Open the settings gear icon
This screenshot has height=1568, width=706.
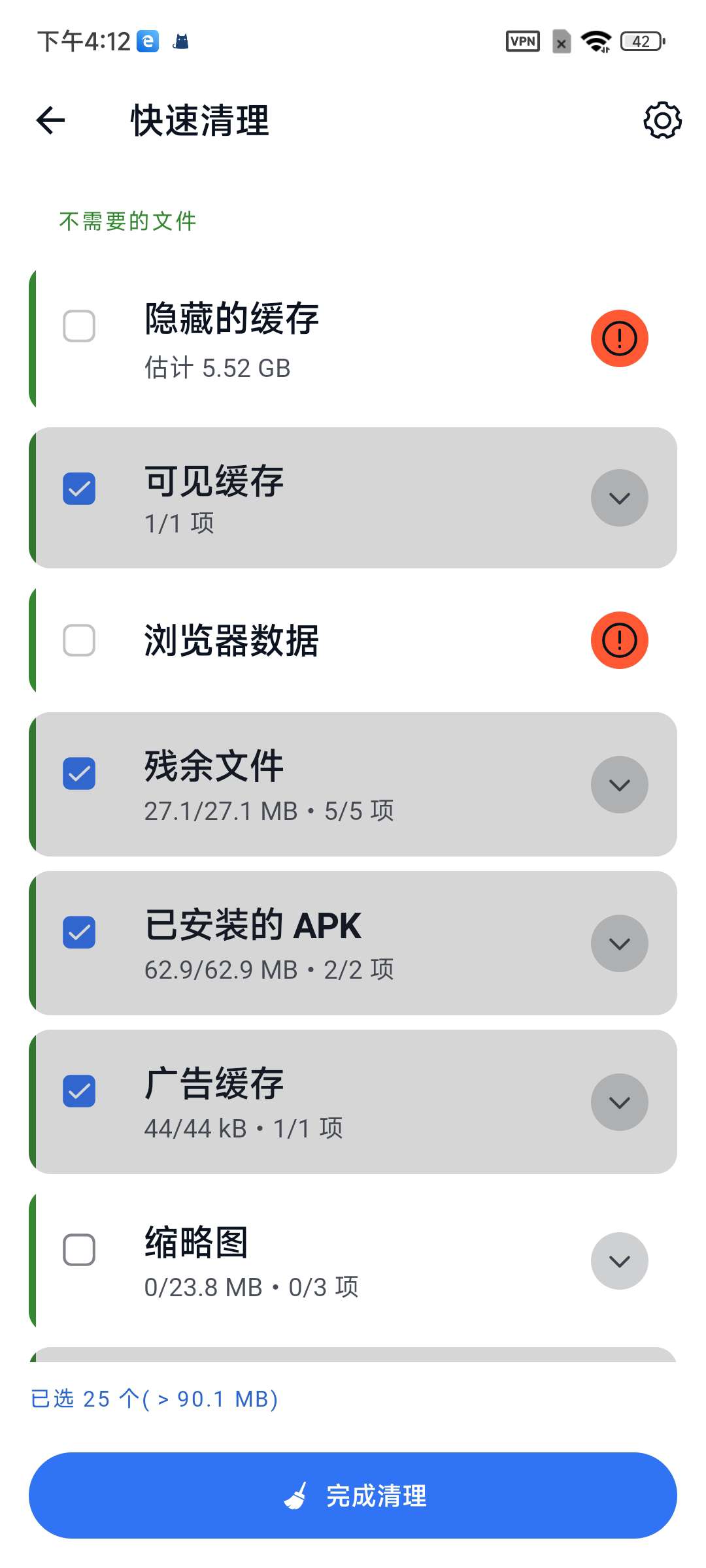pos(662,120)
